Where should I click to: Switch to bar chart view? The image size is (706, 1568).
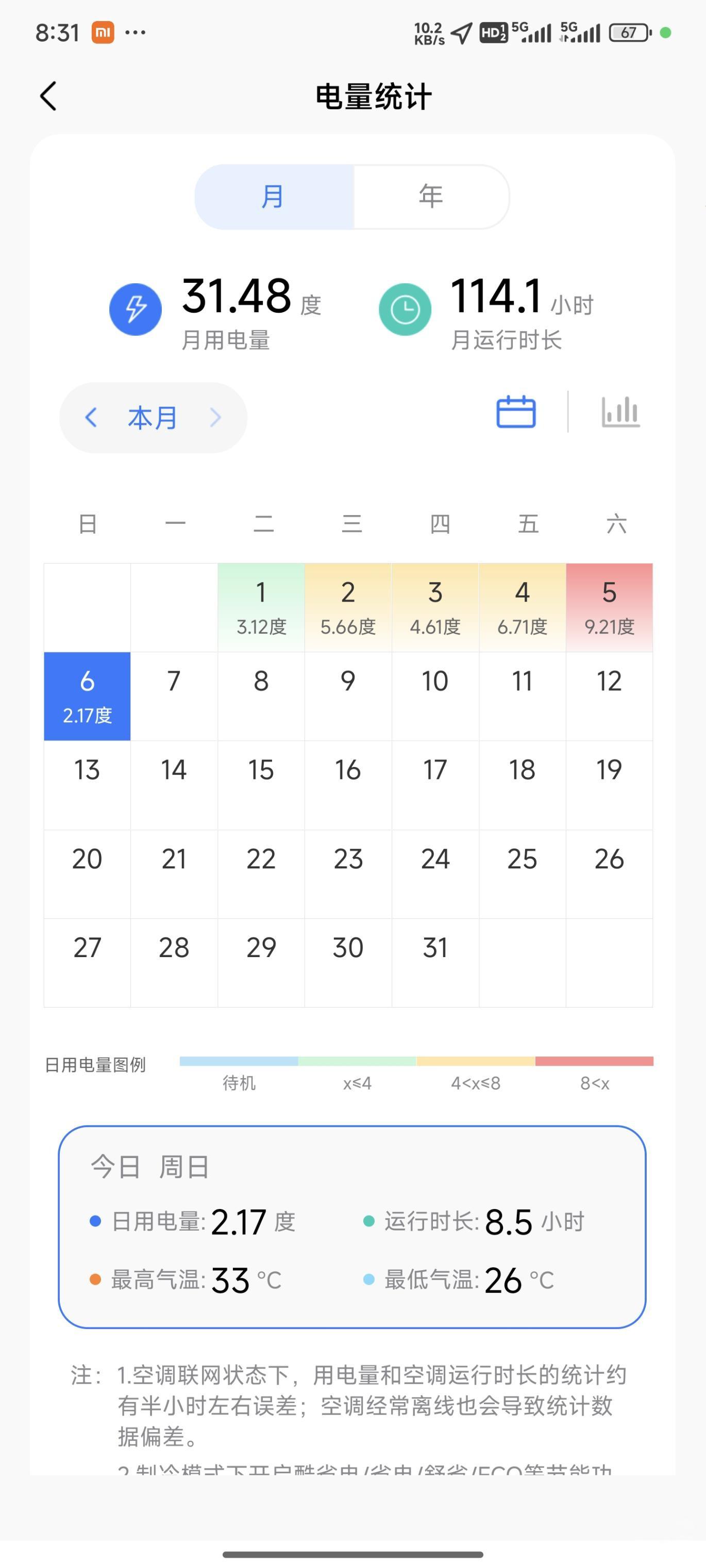620,412
